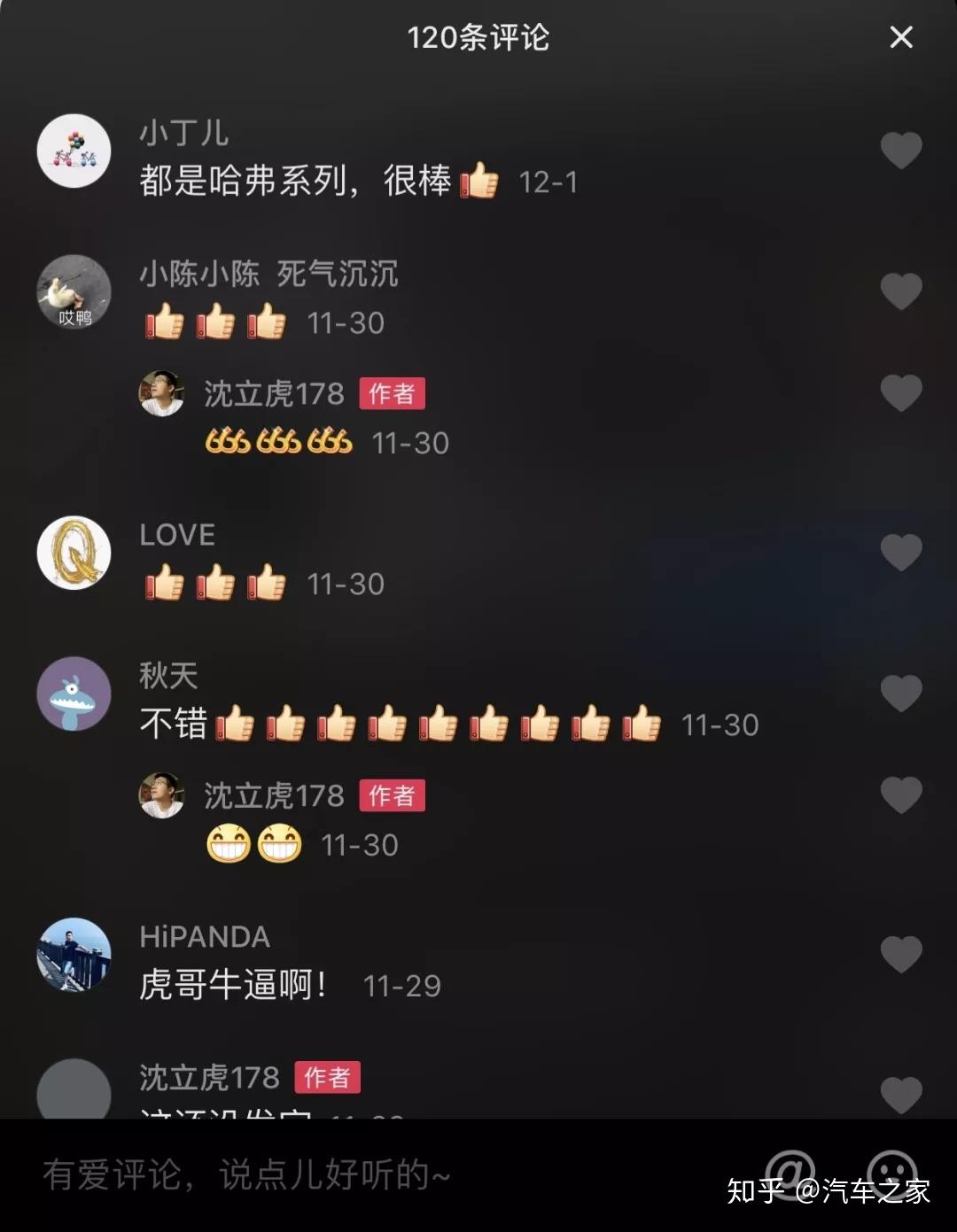This screenshot has width=957, height=1232.
Task: Close the 120条评论 comments panel
Action: click(900, 37)
